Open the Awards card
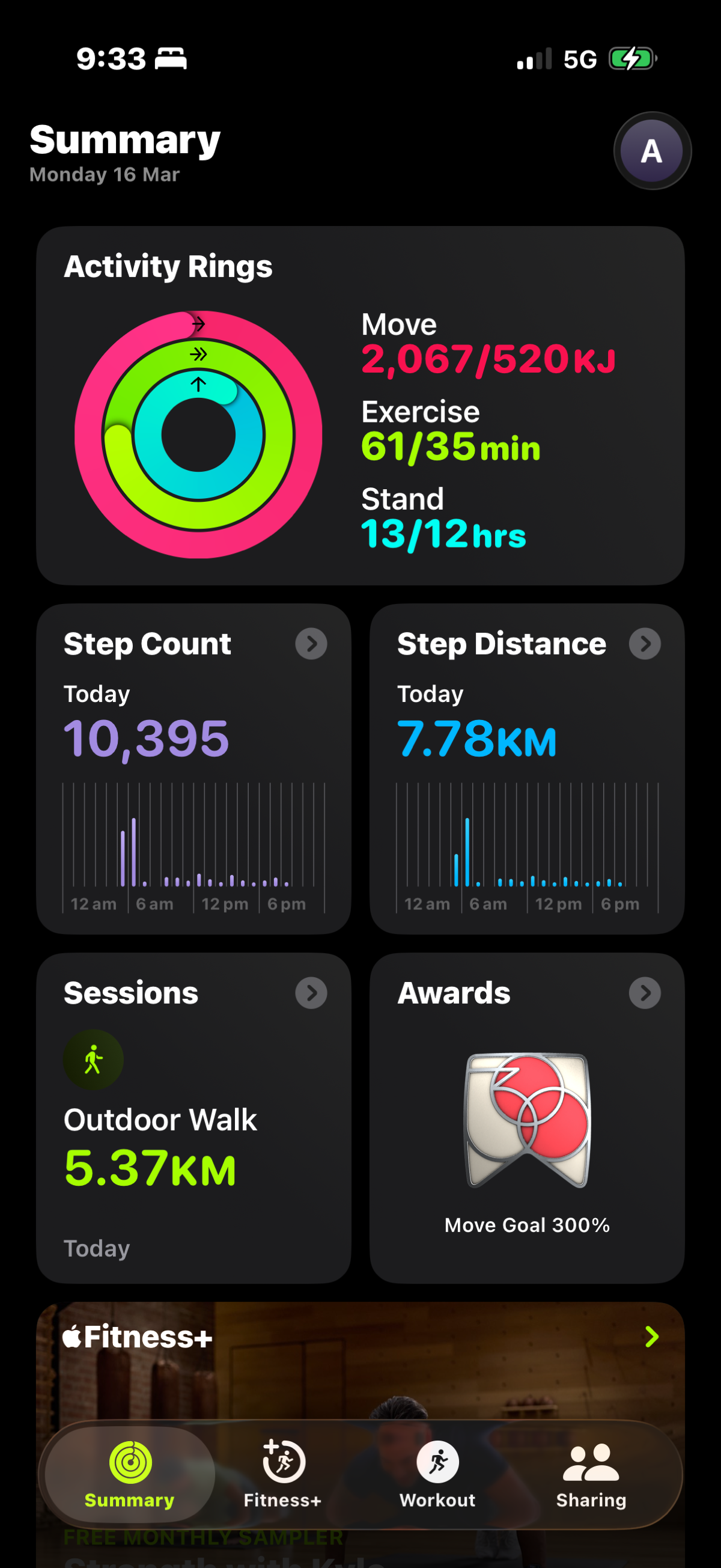 click(x=527, y=1118)
